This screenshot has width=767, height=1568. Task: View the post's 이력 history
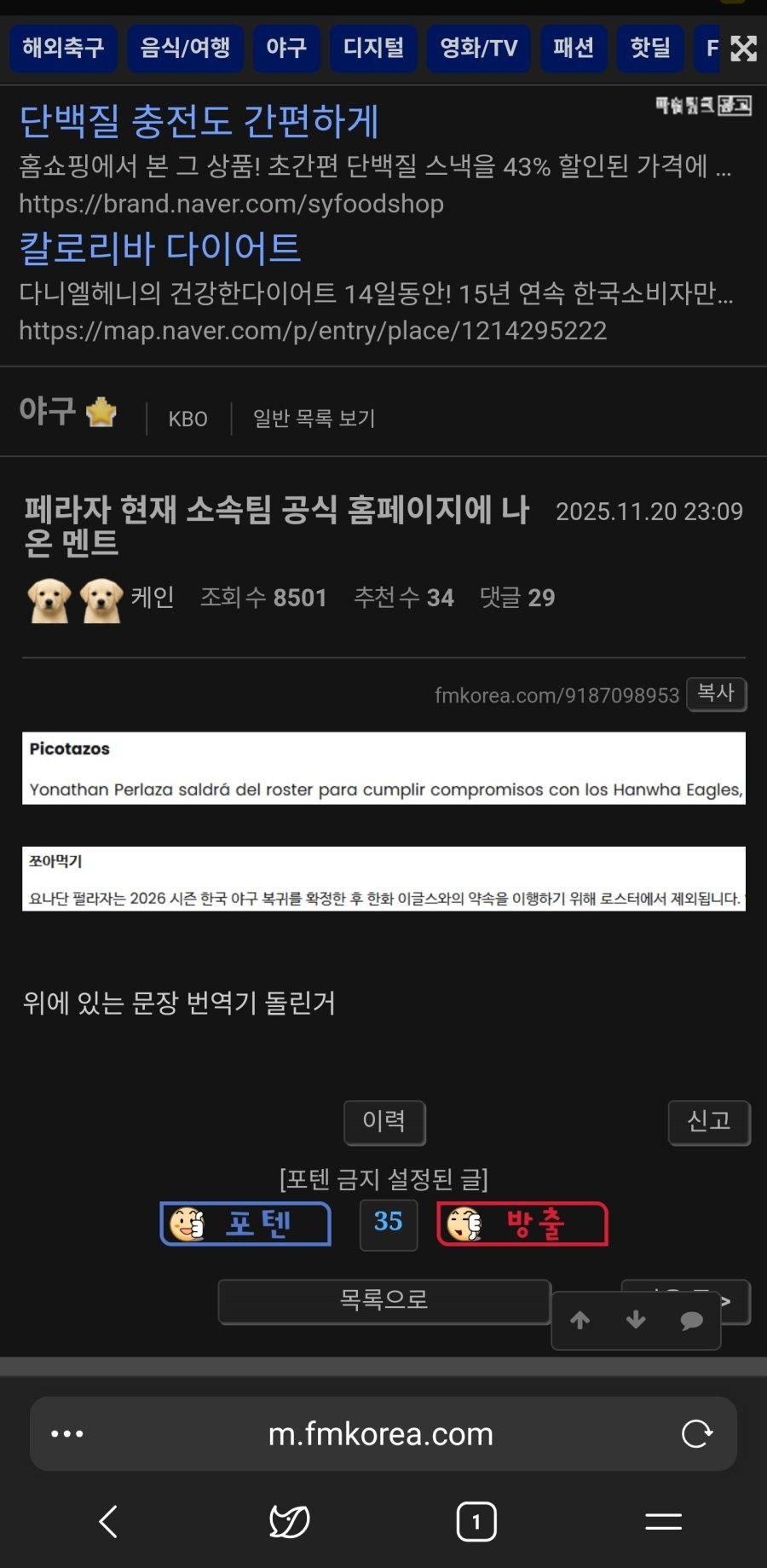384,1121
